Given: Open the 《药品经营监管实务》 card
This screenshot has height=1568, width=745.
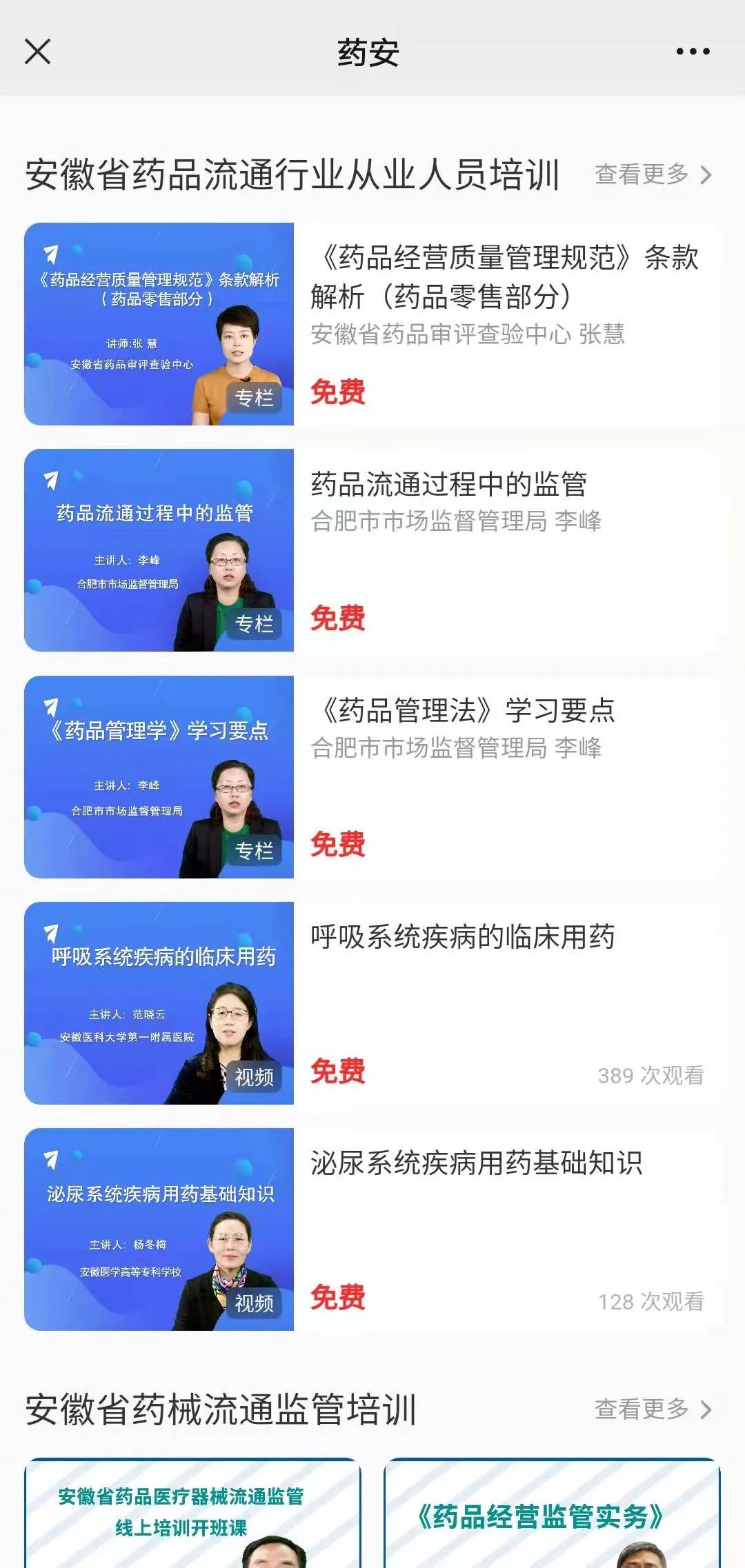Looking at the screenshot, I should click(552, 1514).
